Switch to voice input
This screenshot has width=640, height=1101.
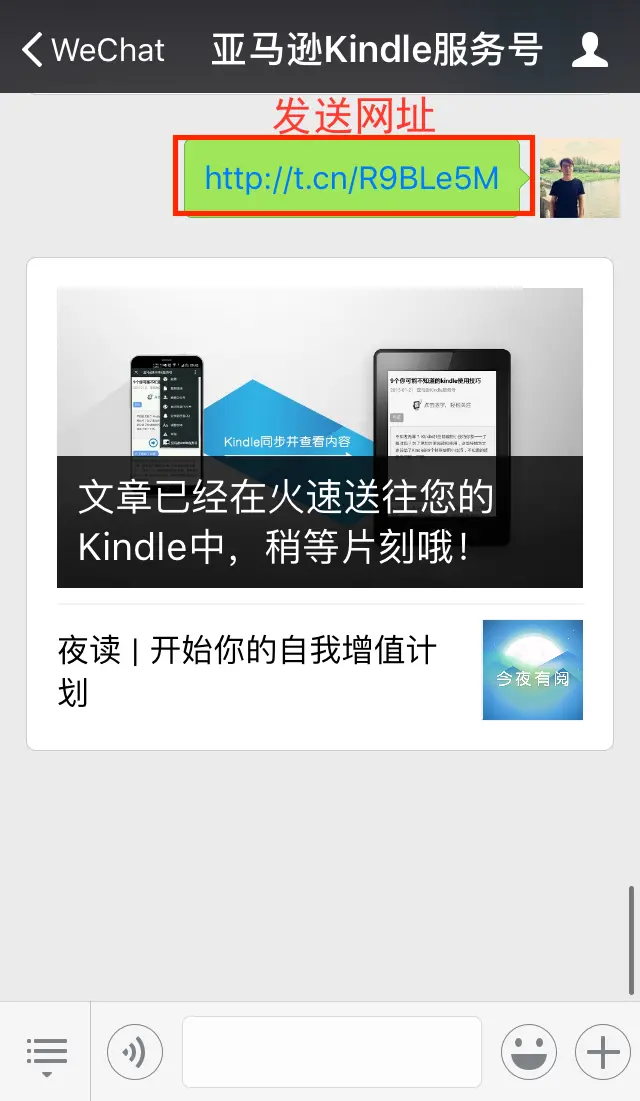pos(134,1052)
